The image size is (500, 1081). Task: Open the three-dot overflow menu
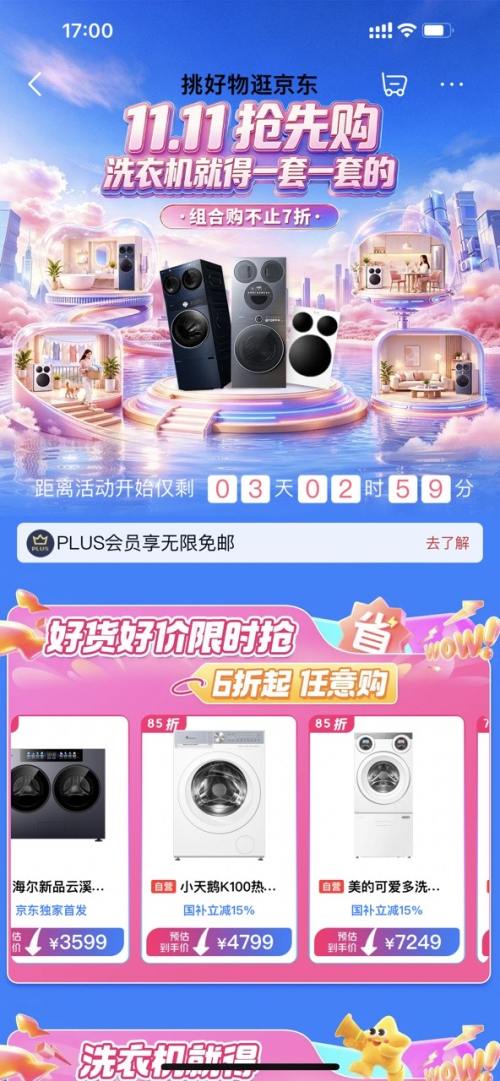coord(452,85)
